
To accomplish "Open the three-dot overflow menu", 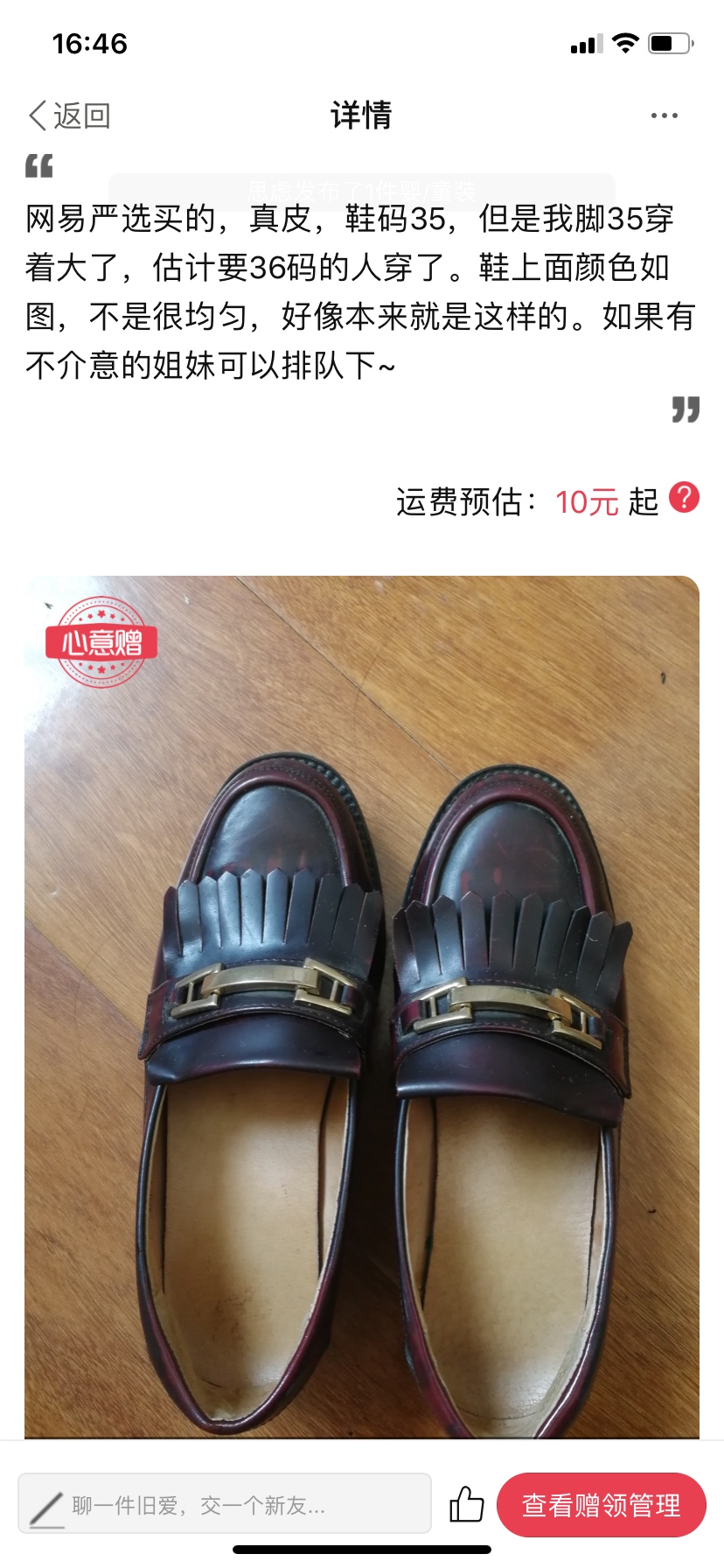I will click(x=664, y=115).
